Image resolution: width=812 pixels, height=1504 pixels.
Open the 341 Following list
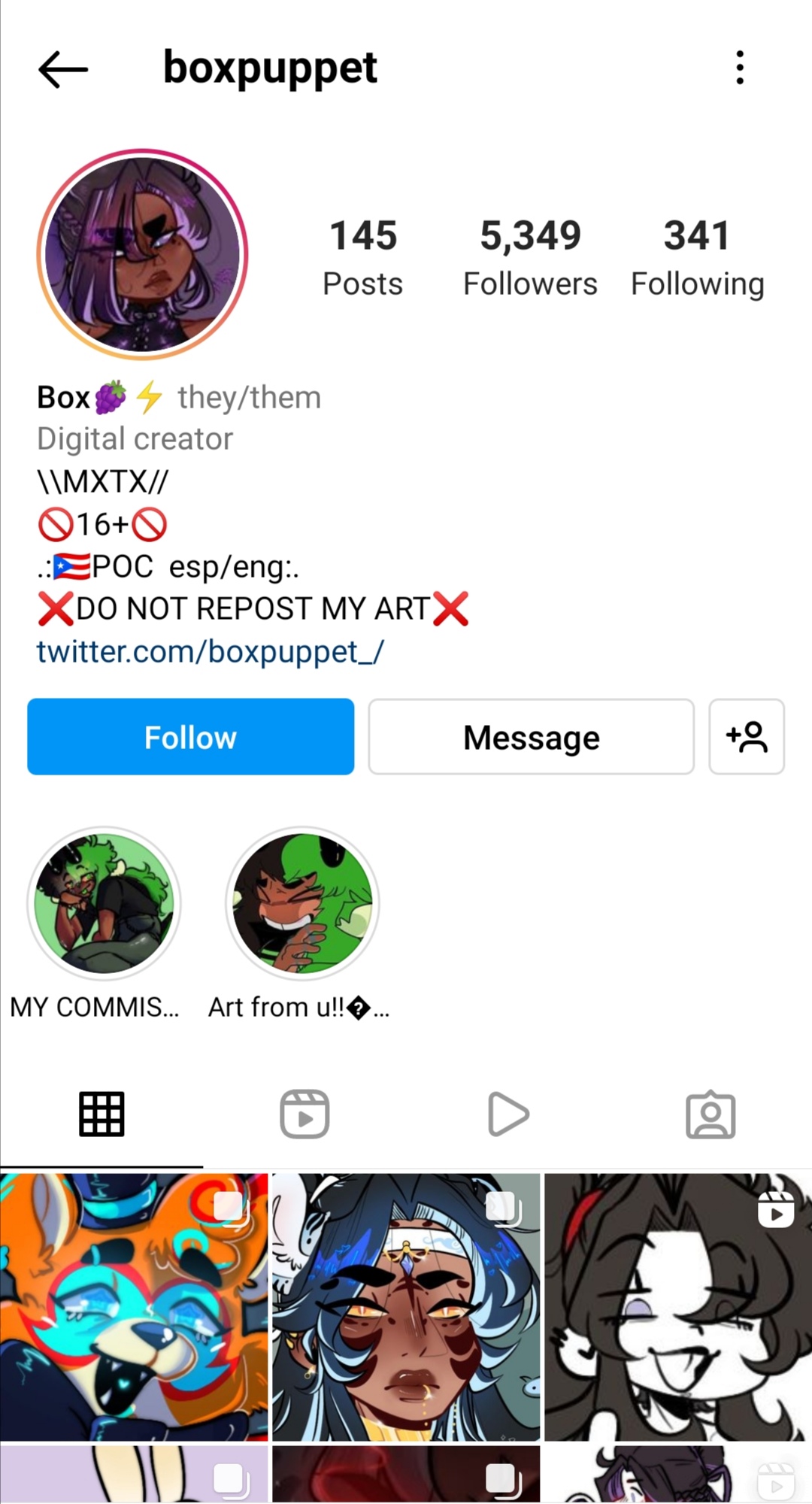(697, 257)
